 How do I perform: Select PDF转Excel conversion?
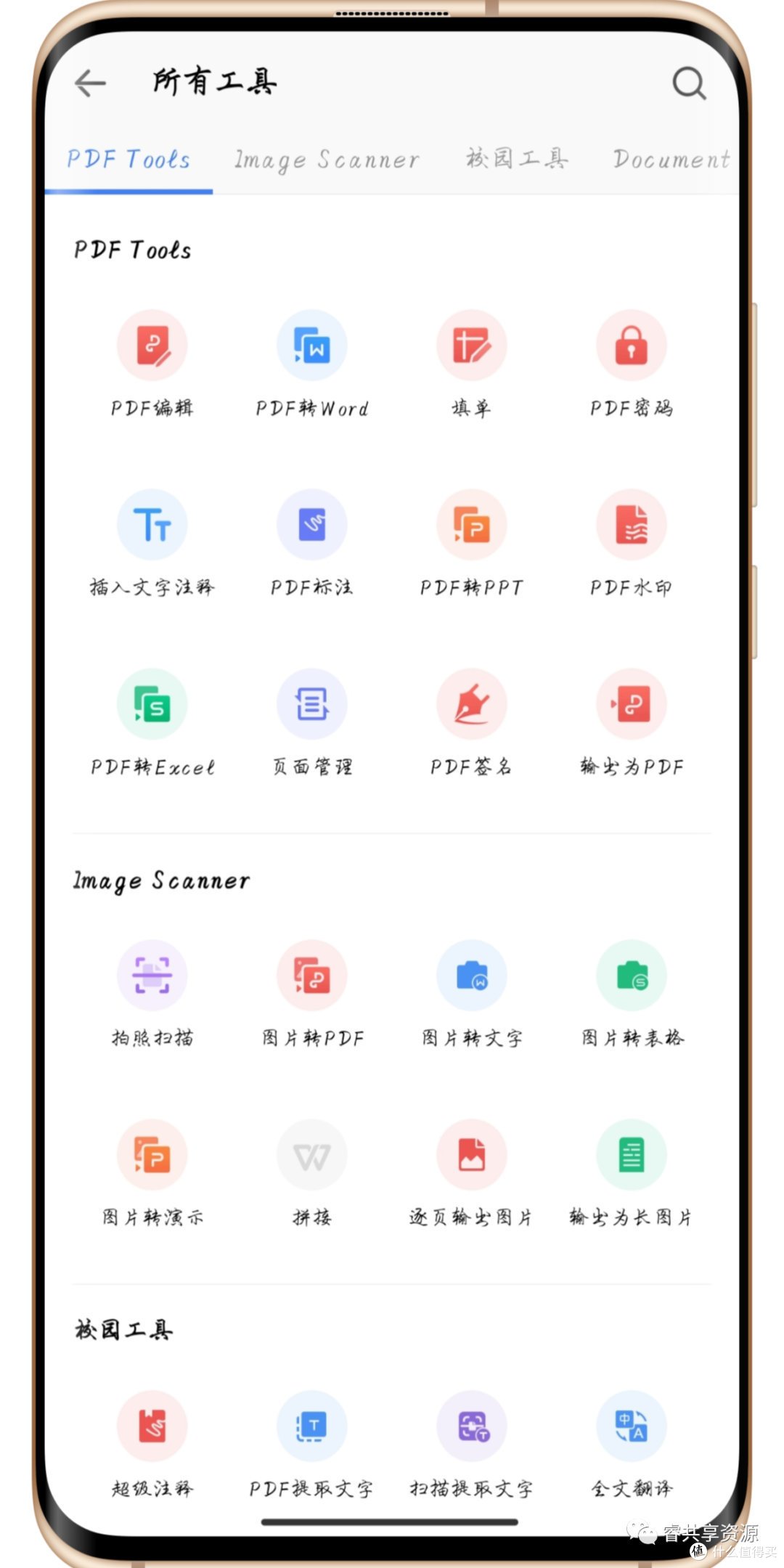coord(152,703)
